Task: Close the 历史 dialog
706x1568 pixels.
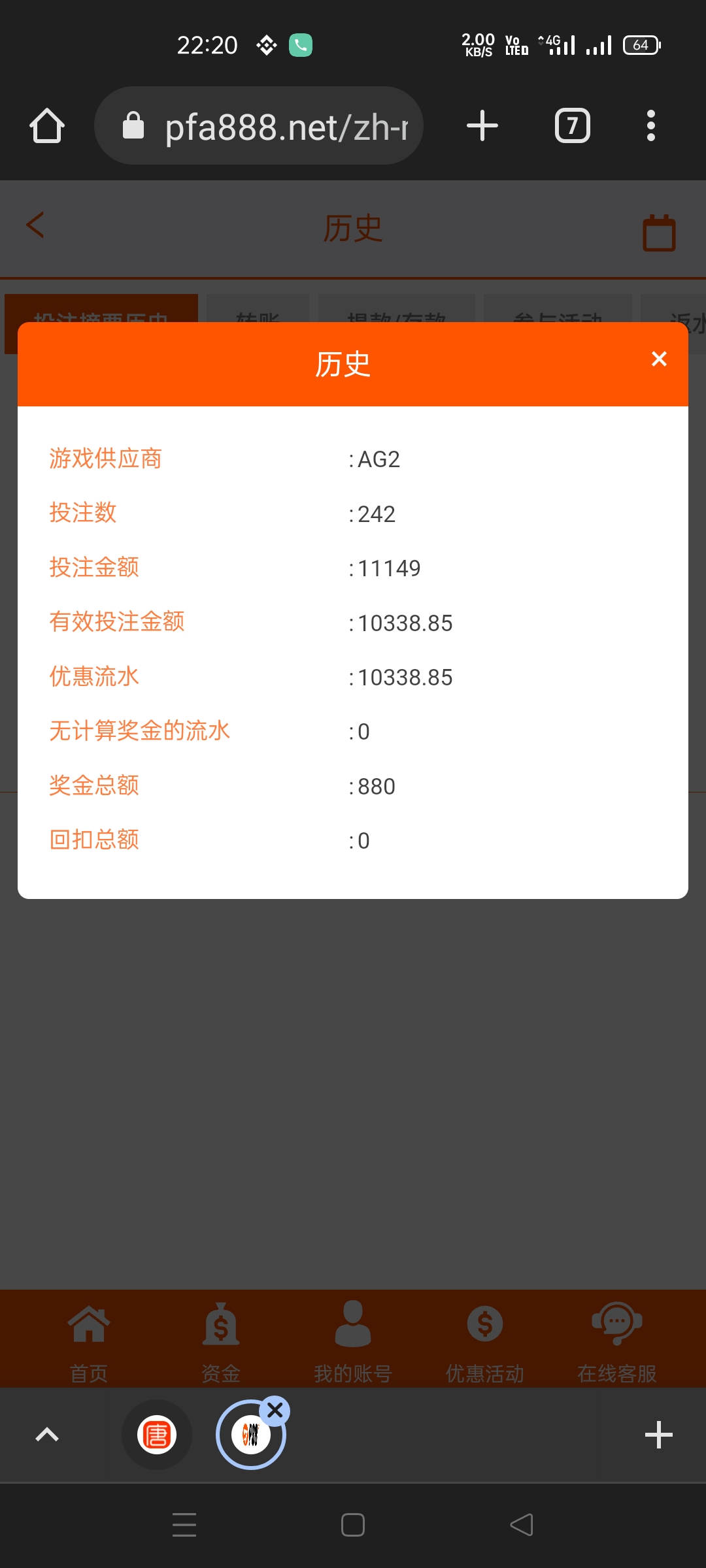Action: click(659, 359)
